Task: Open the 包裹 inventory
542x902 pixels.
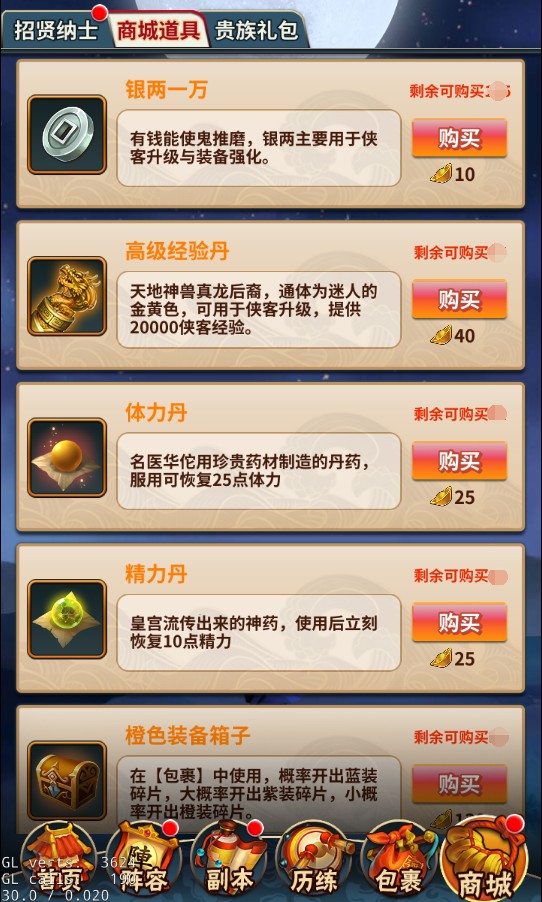Action: click(x=398, y=863)
